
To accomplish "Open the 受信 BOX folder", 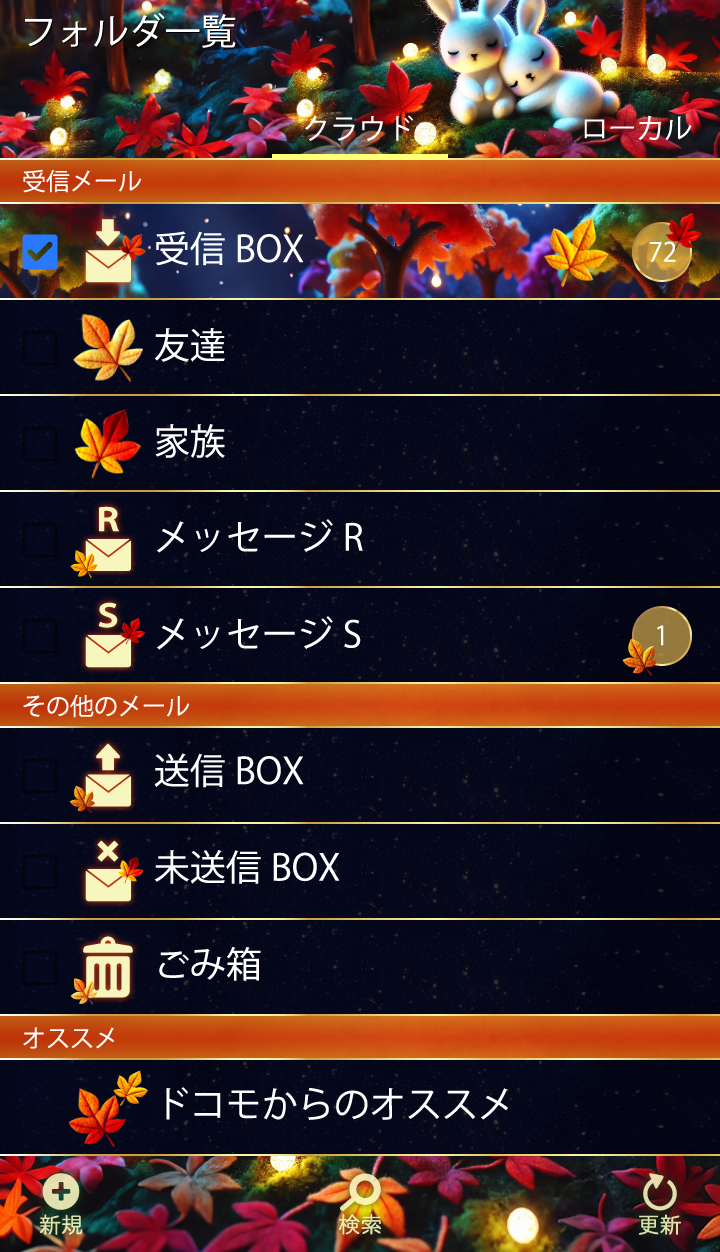I will pos(230,250).
